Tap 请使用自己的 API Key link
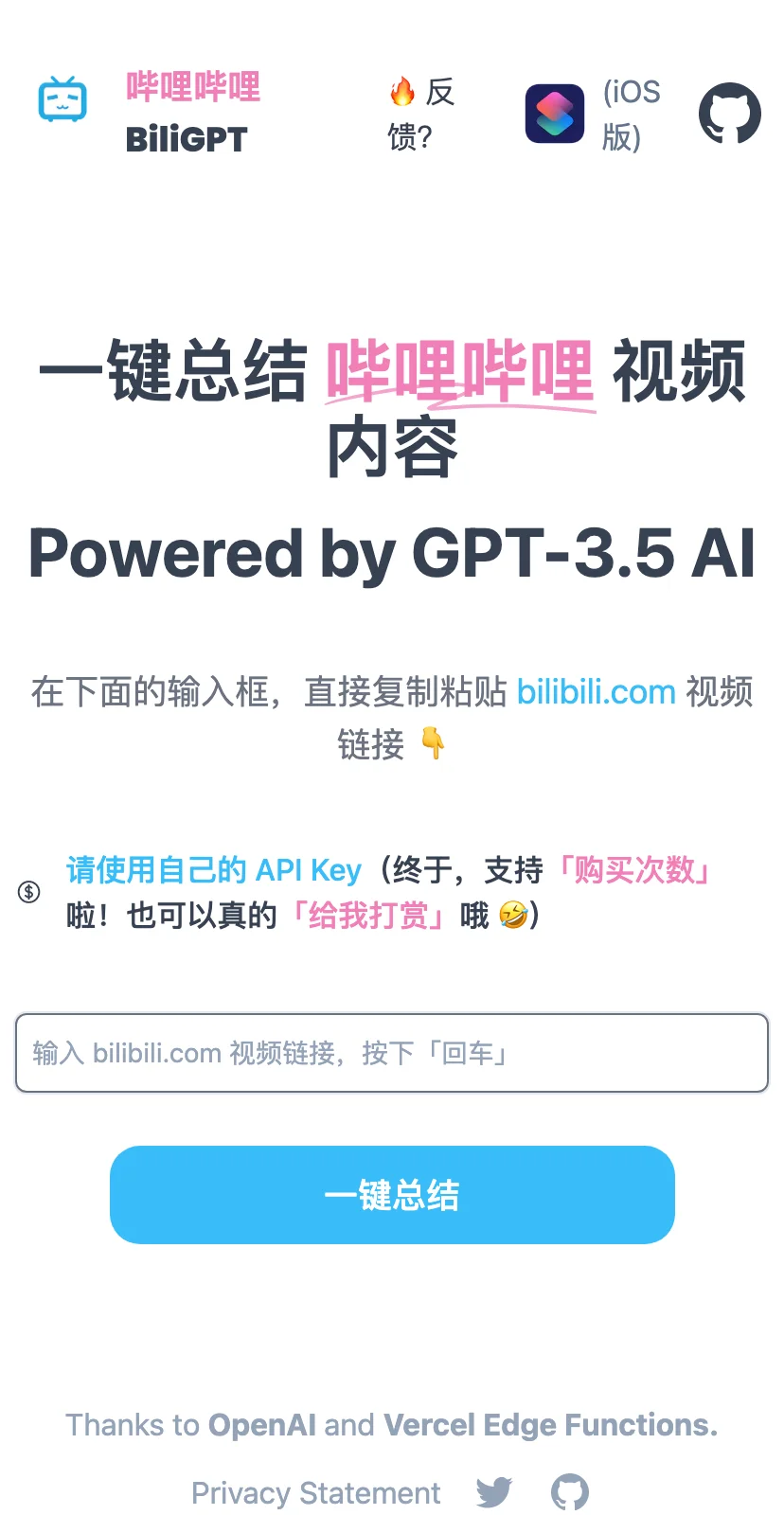The width and height of the screenshot is (784, 1515). [x=214, y=870]
